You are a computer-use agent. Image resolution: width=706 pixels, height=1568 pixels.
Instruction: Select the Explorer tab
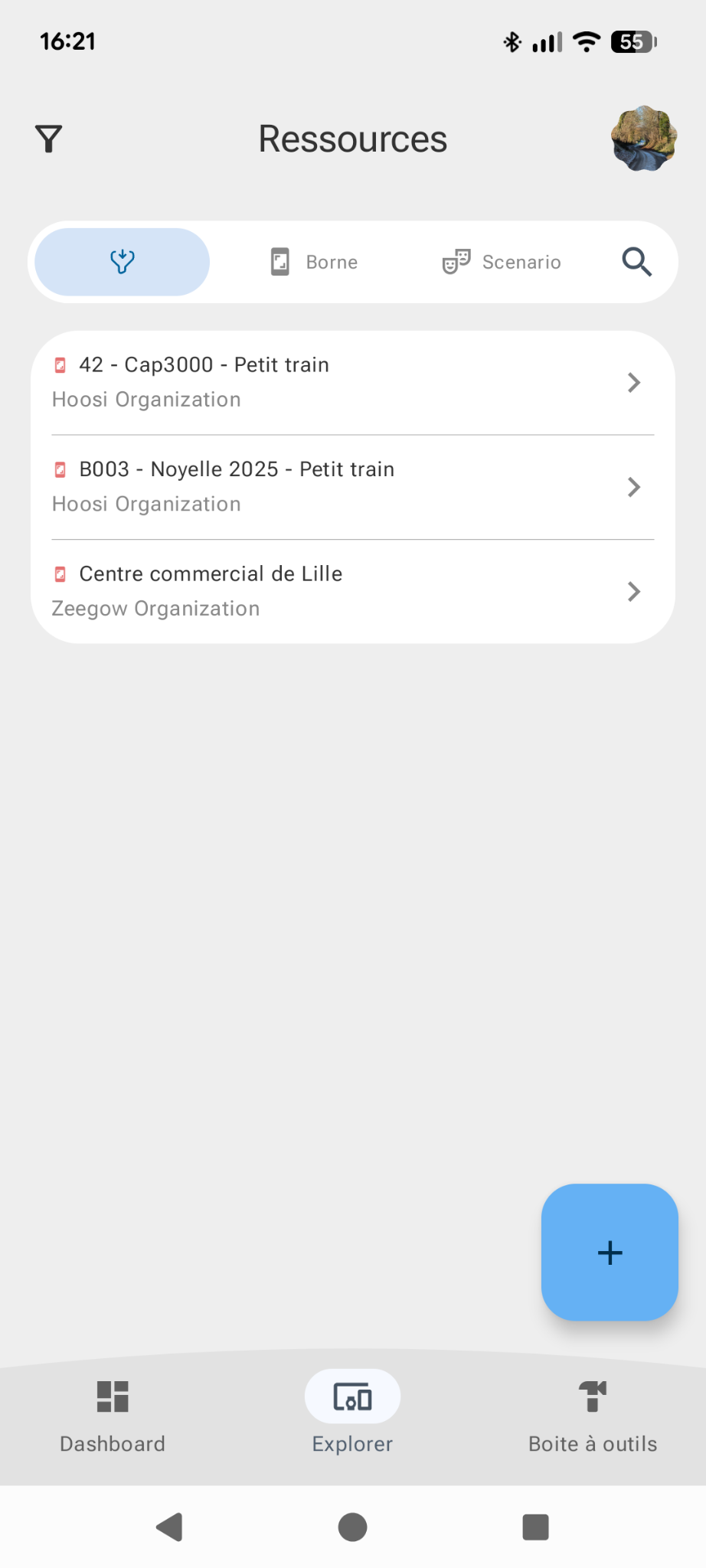point(352,1416)
